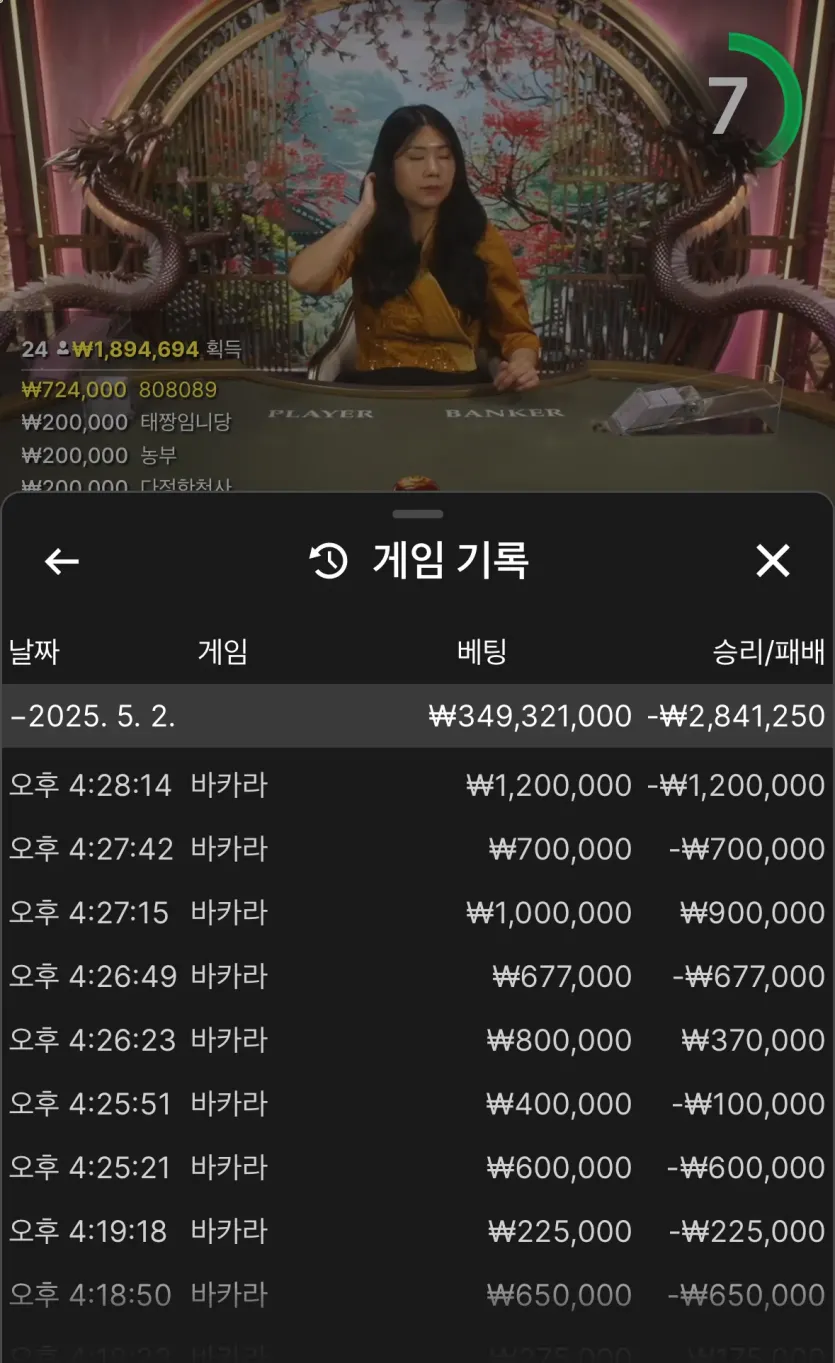This screenshot has height=1363, width=835.
Task: Open the 오후 4:27:42 바카라 record
Action: coord(417,849)
